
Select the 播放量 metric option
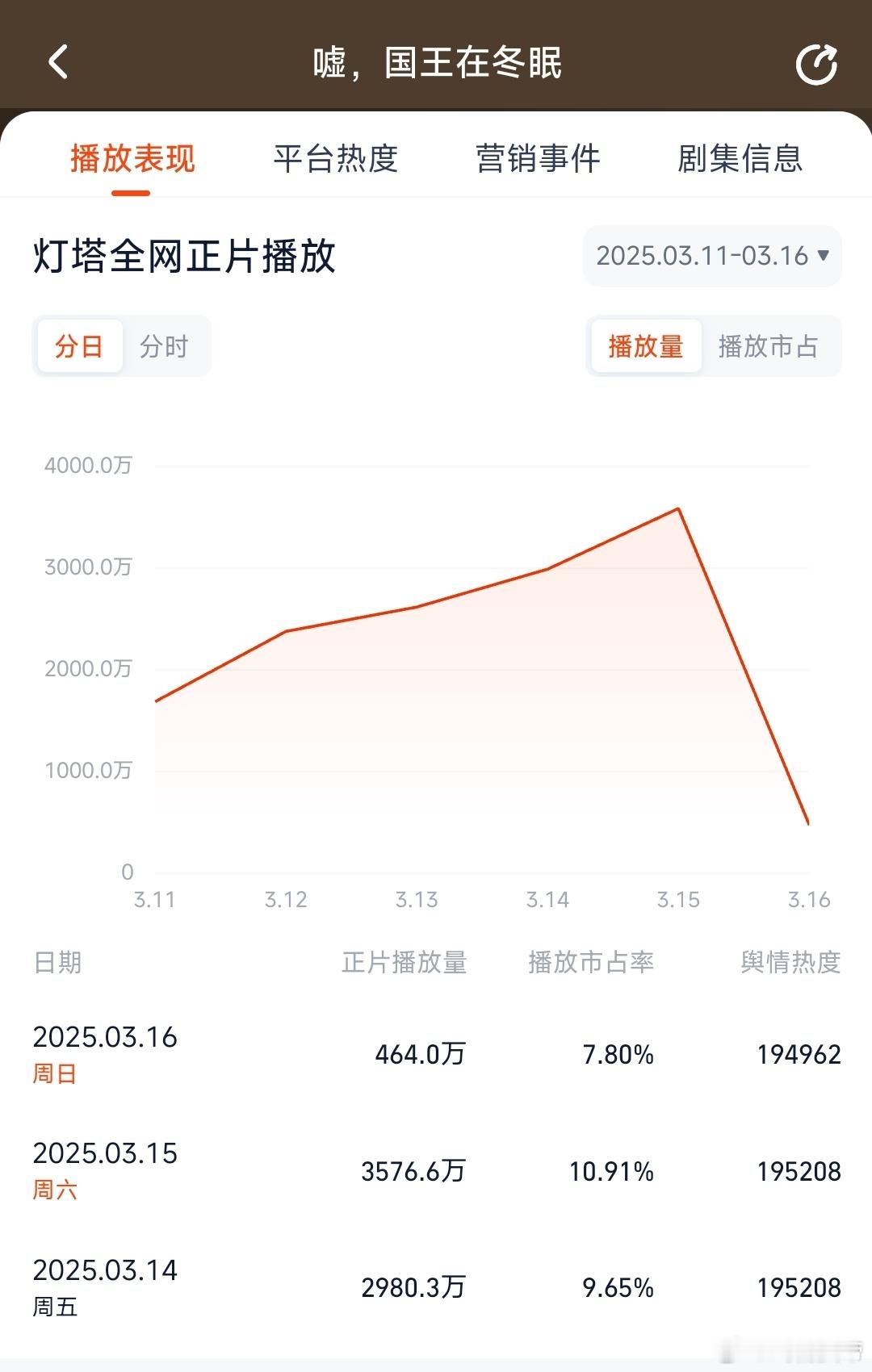(645, 346)
